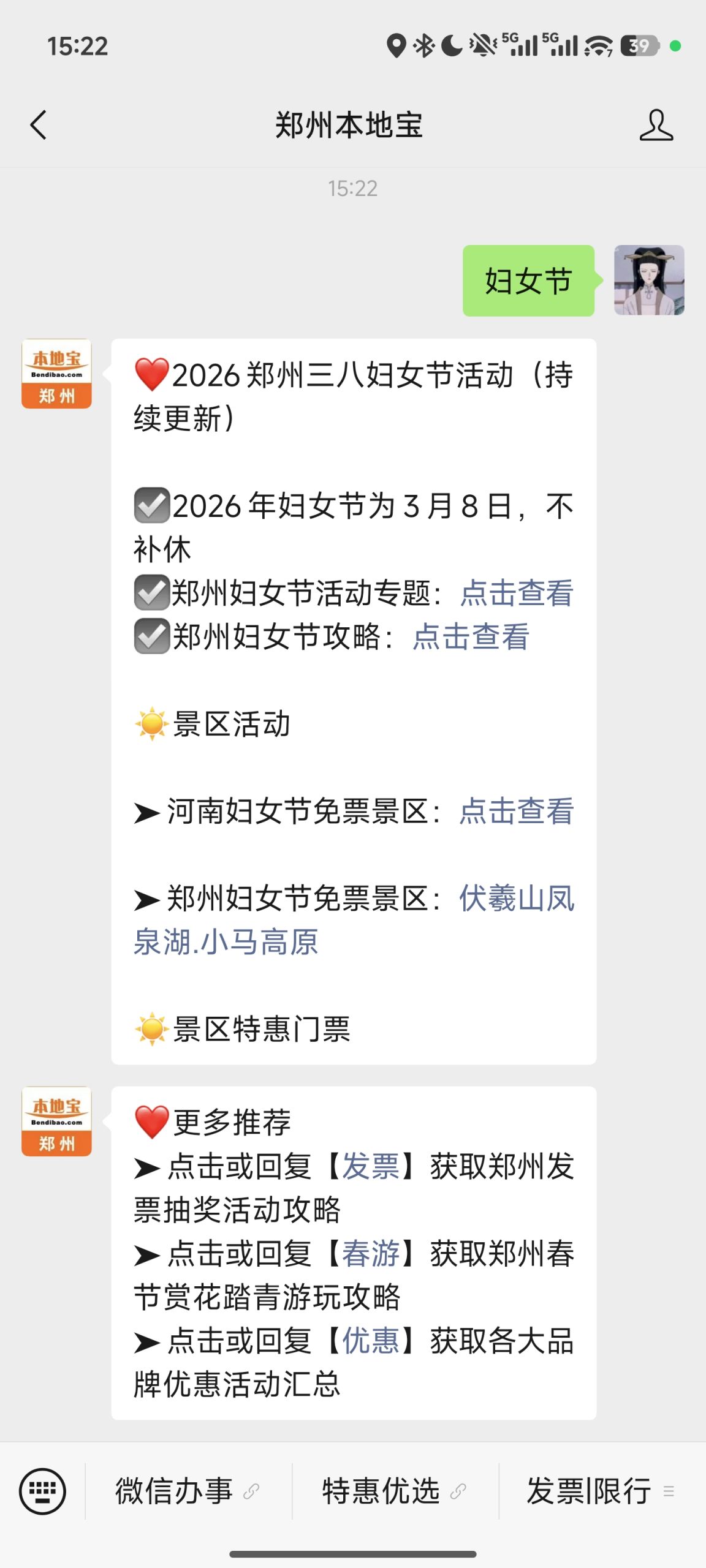The image size is (706, 1568).
Task: Tap the 优惠 keyword link
Action: coord(371,1341)
